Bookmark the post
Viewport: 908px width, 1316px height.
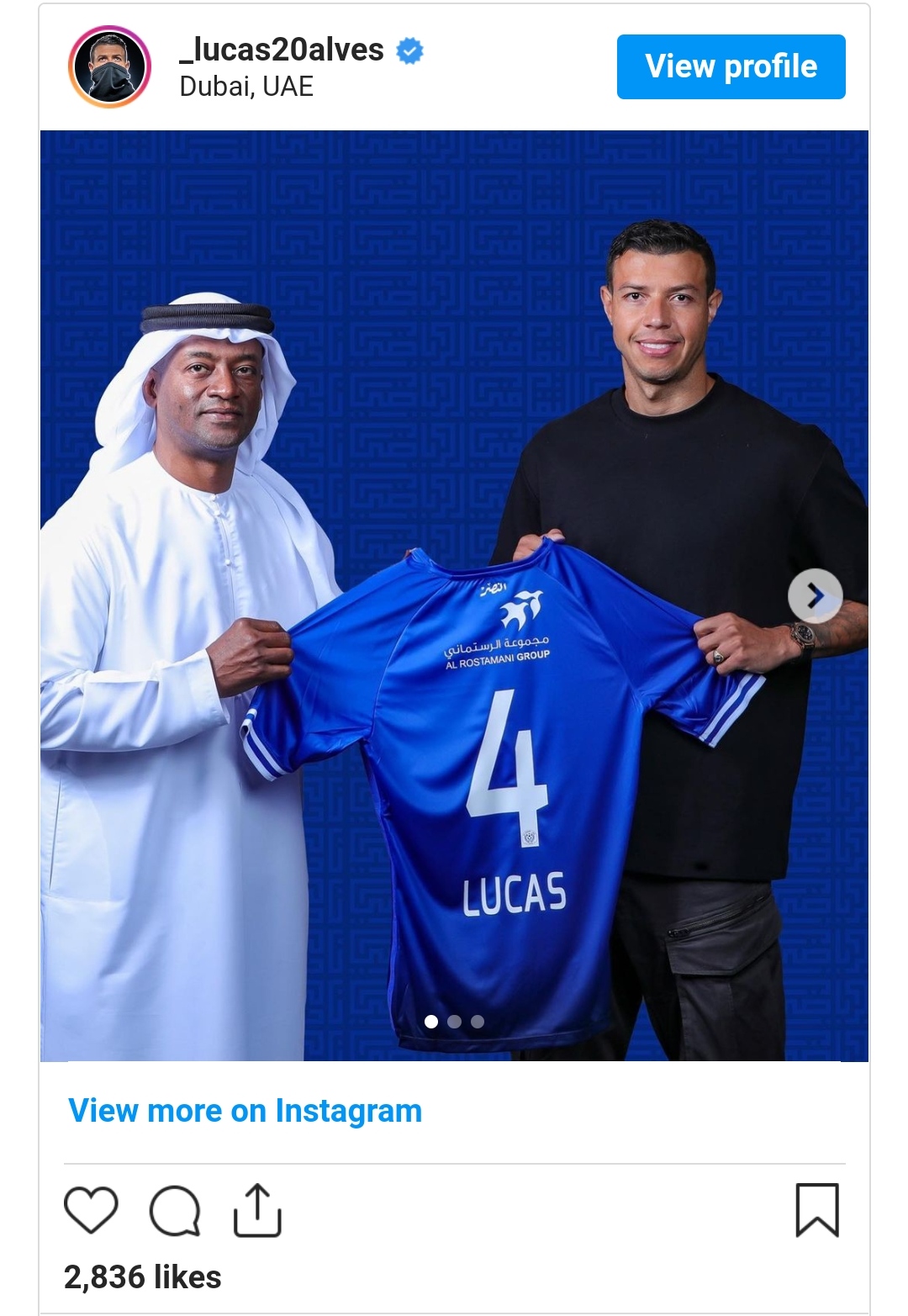pos(817,1210)
